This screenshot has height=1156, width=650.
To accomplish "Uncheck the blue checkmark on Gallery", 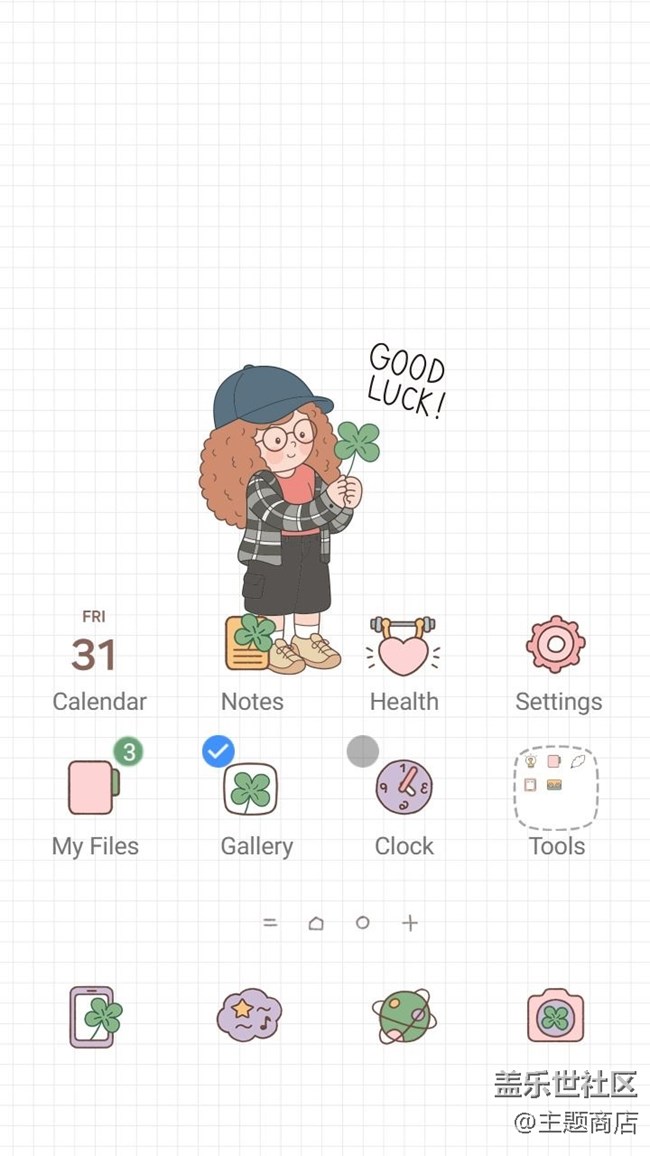I will pyautogui.click(x=218, y=751).
